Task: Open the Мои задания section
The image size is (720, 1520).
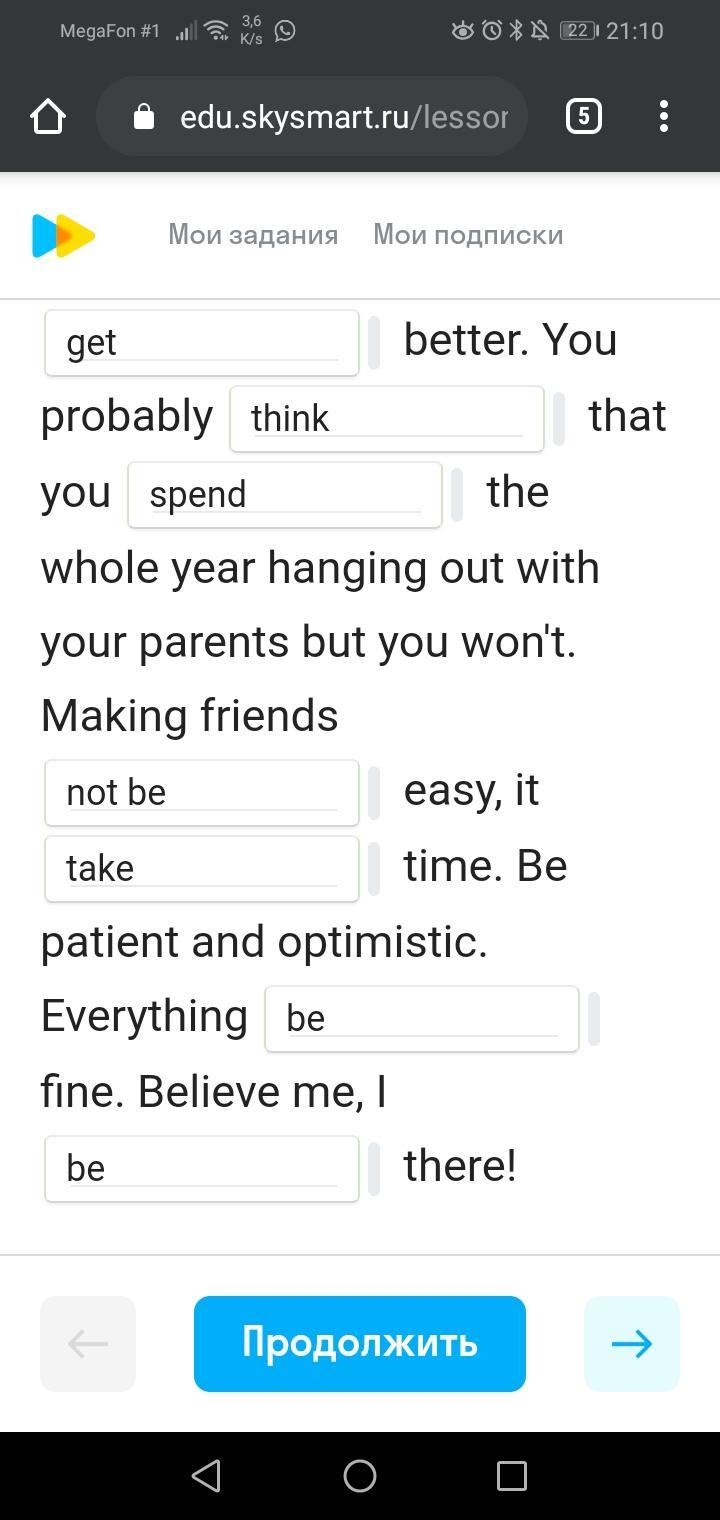Action: (253, 235)
